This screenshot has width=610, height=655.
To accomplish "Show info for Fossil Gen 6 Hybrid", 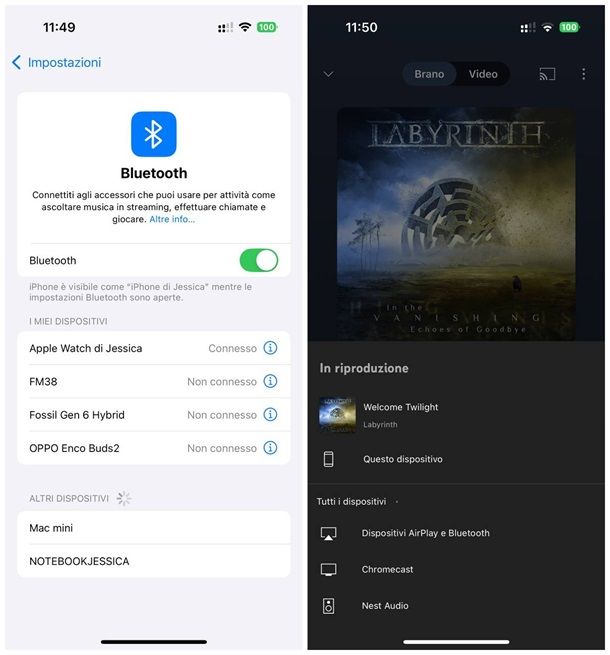I will coord(270,415).
